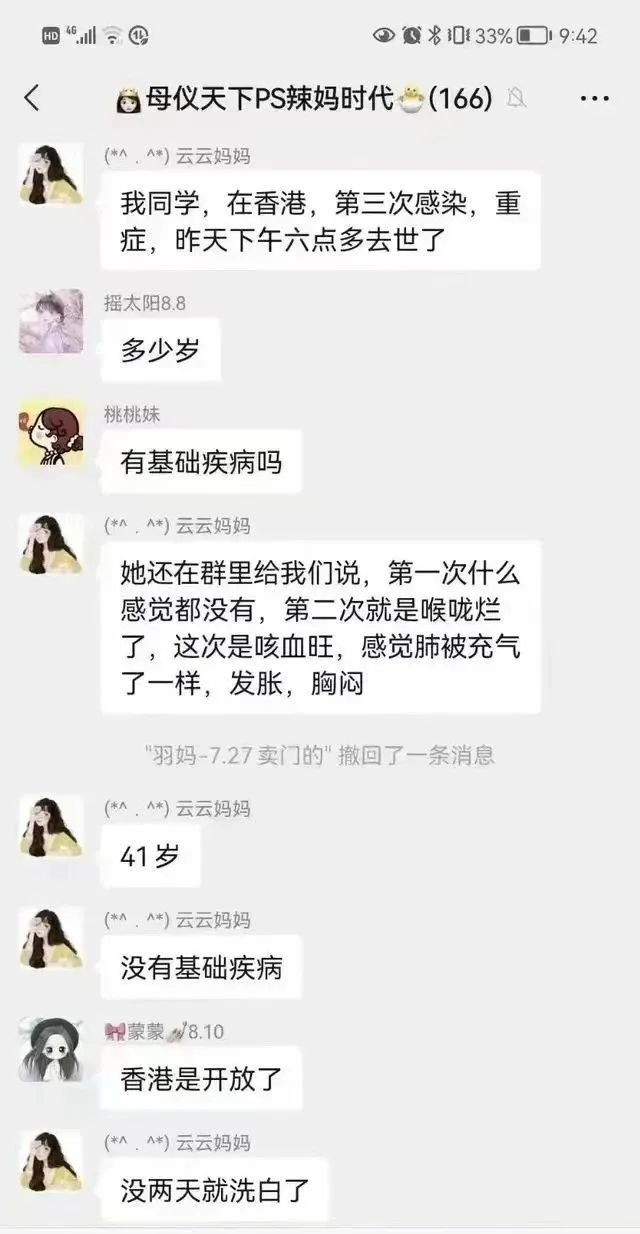Open the three-dot chat options menu
This screenshot has height=1234, width=640.
(x=594, y=98)
